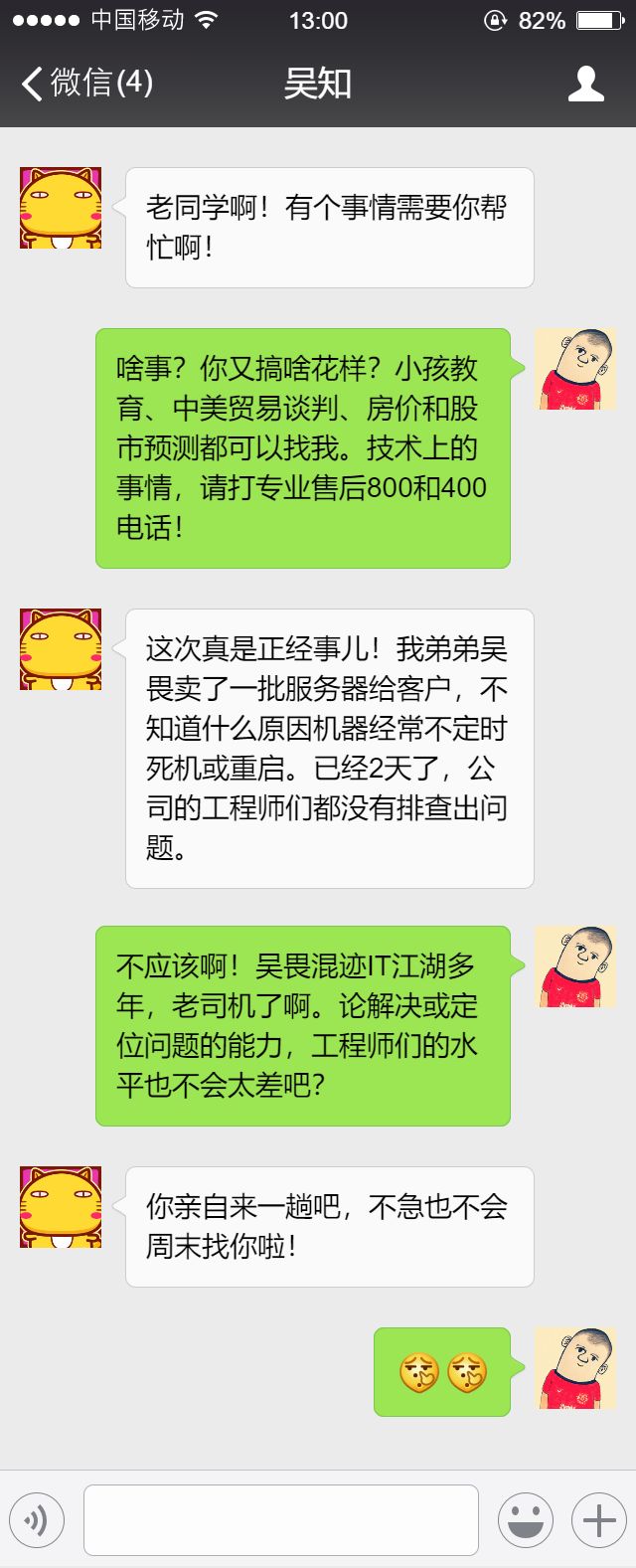Tap my avatar beside the 啥事 message
Viewport: 636px width, 1568px height.
point(575,369)
